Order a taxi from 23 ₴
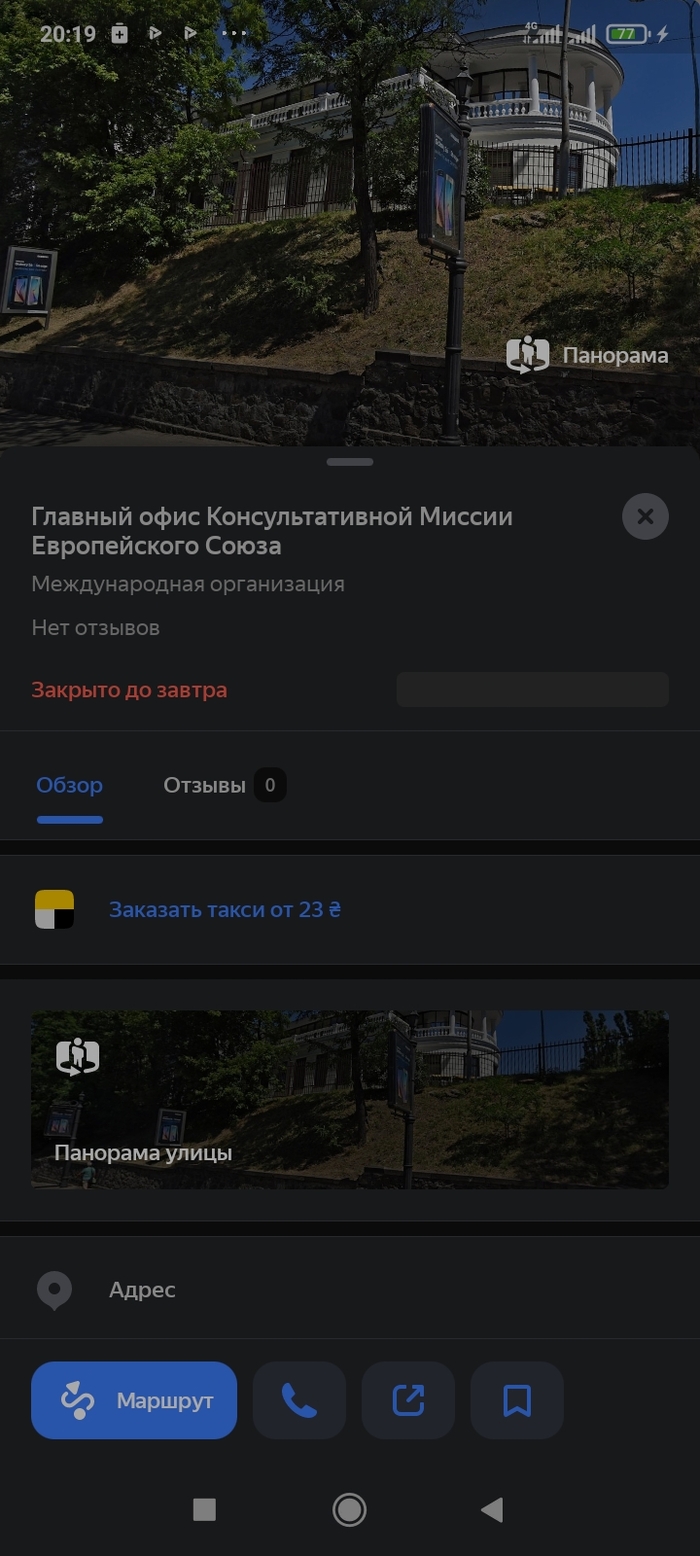700x1556 pixels. point(225,910)
